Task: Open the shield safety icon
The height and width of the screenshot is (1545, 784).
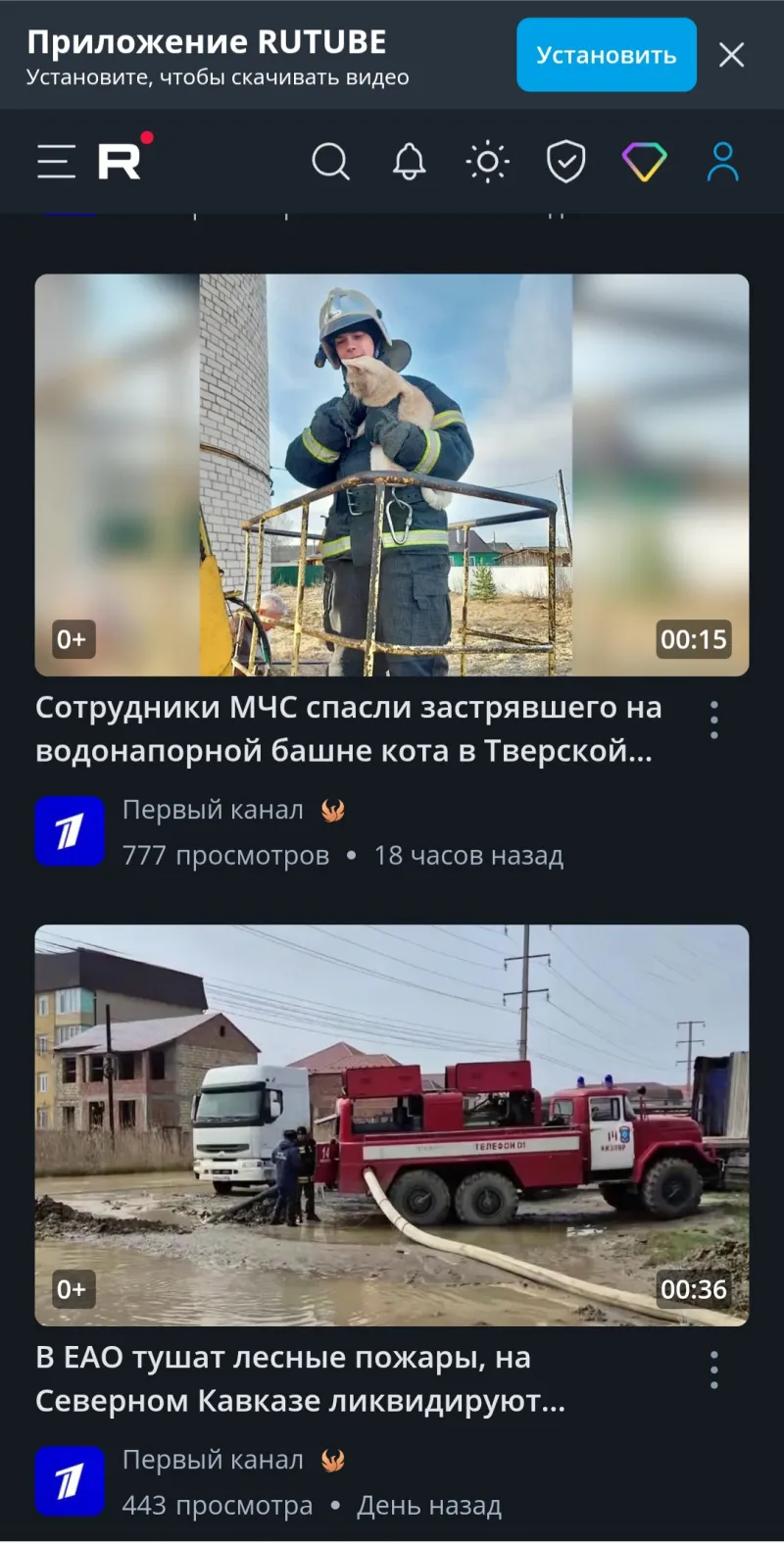Action: pyautogui.click(x=565, y=162)
